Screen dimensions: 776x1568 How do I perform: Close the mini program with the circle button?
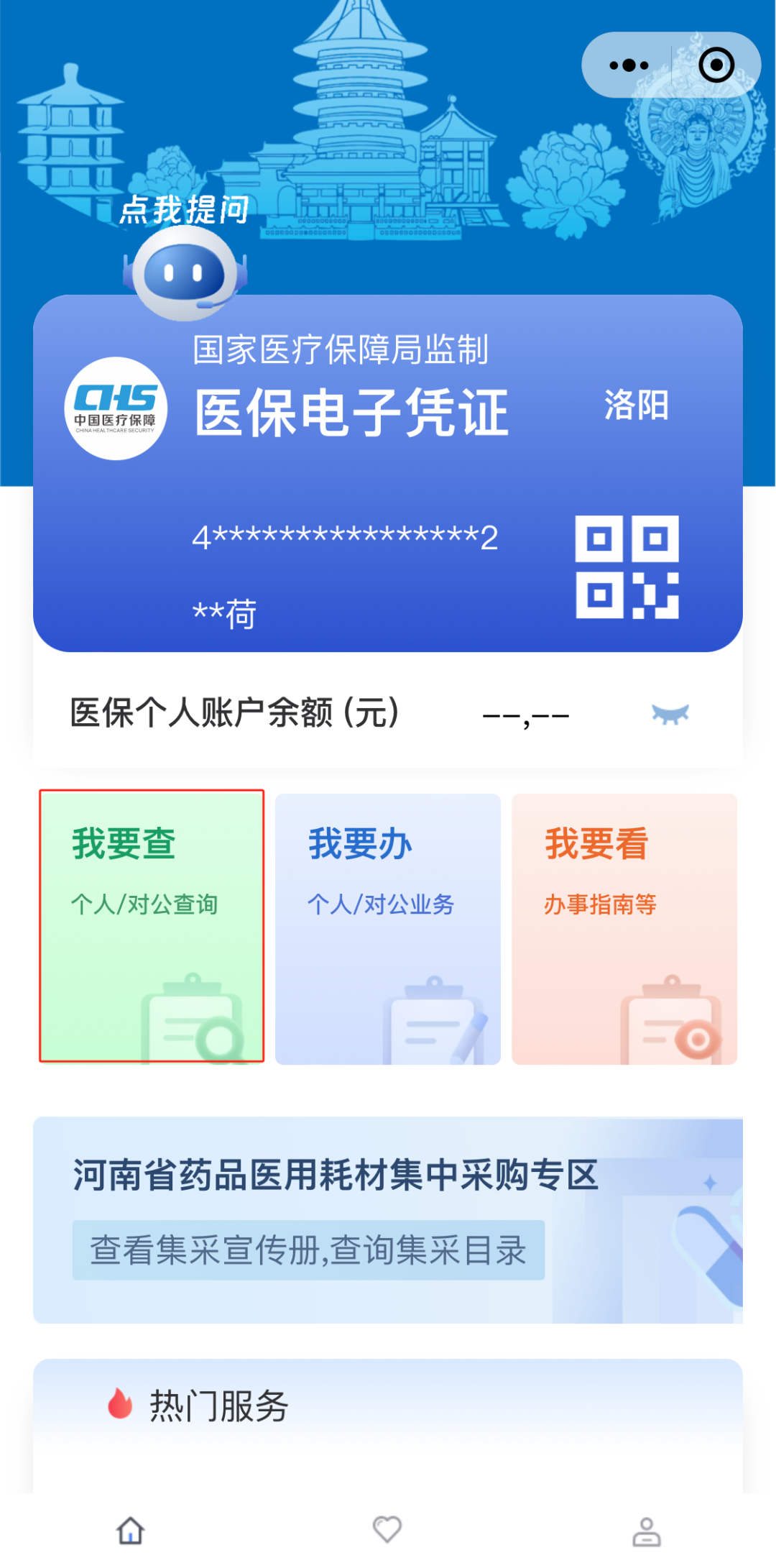coord(716,65)
